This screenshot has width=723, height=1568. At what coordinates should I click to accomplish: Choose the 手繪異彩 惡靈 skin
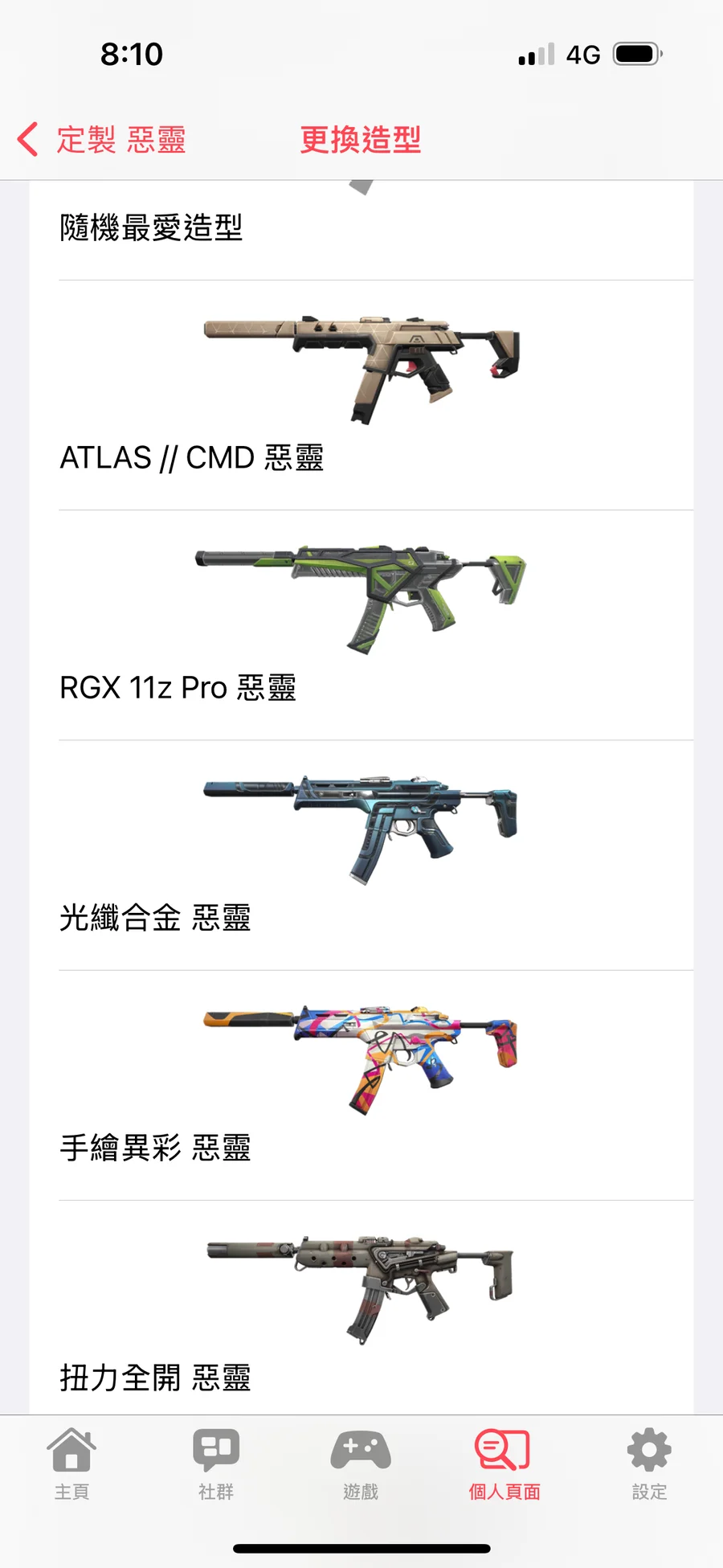click(x=361, y=1085)
